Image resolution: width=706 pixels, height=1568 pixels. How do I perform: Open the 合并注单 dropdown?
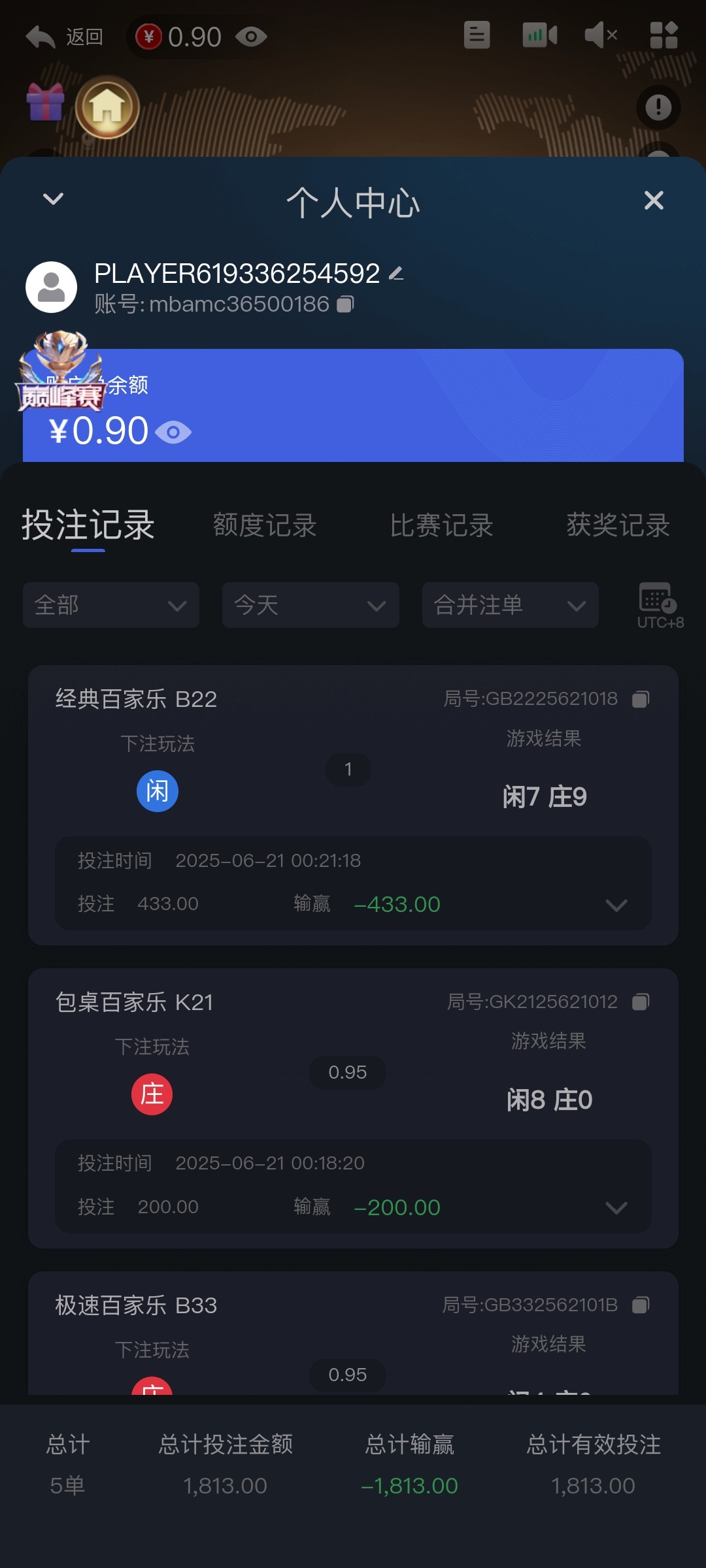510,605
